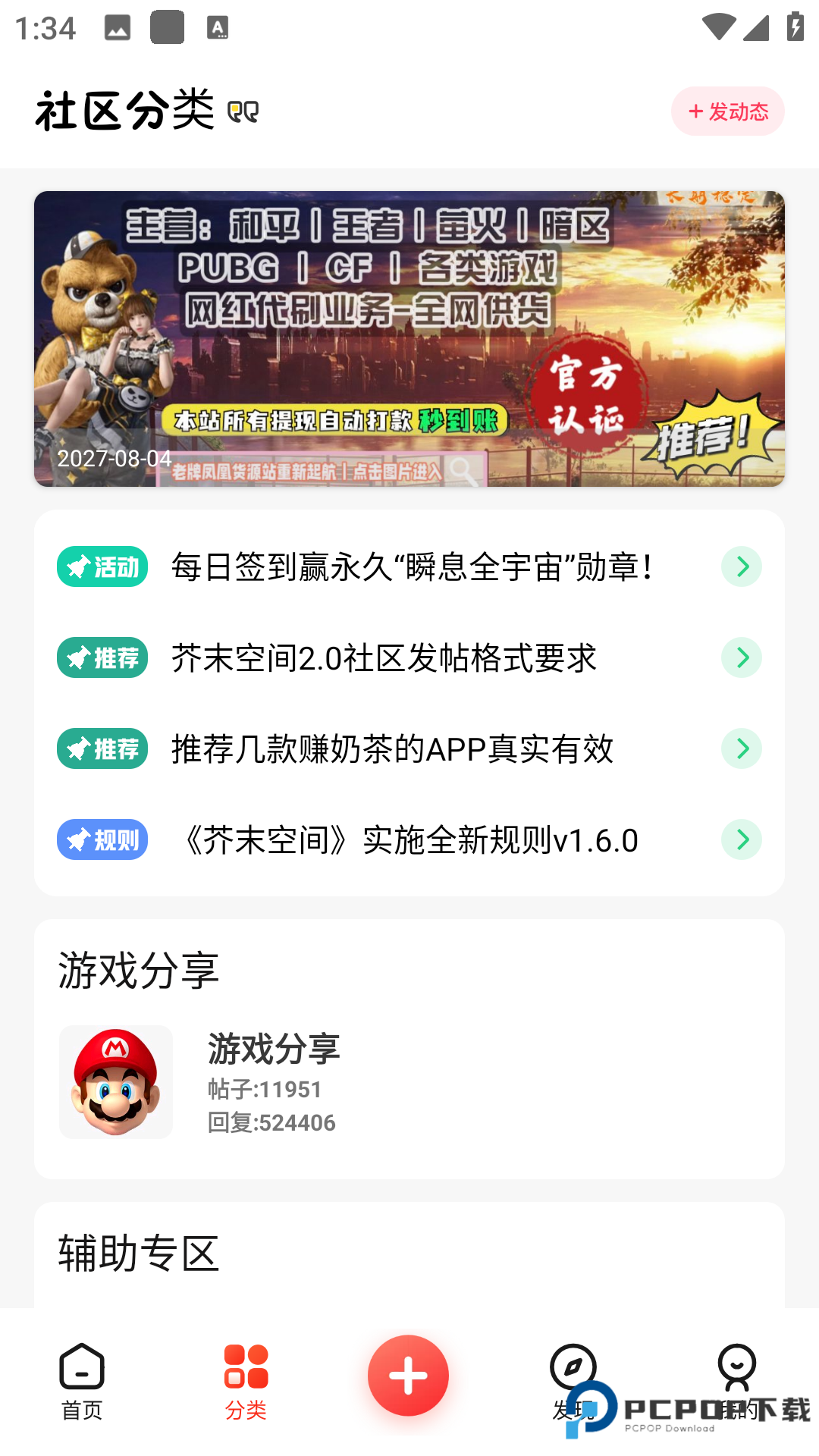This screenshot has height=1456, width=819.
Task: Open the promotional banner dated 2027-08-04
Action: (x=409, y=338)
